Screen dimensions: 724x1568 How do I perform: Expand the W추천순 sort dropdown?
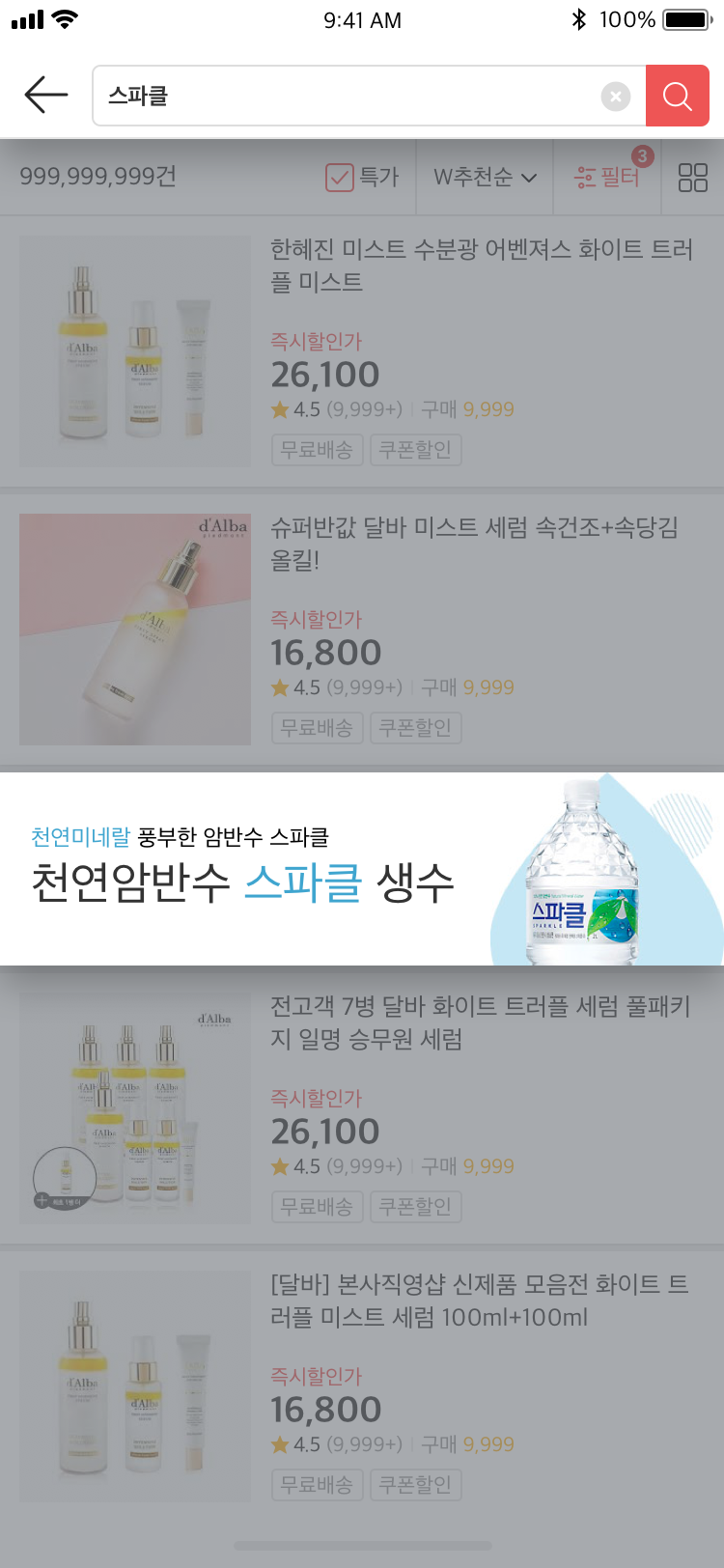point(484,178)
